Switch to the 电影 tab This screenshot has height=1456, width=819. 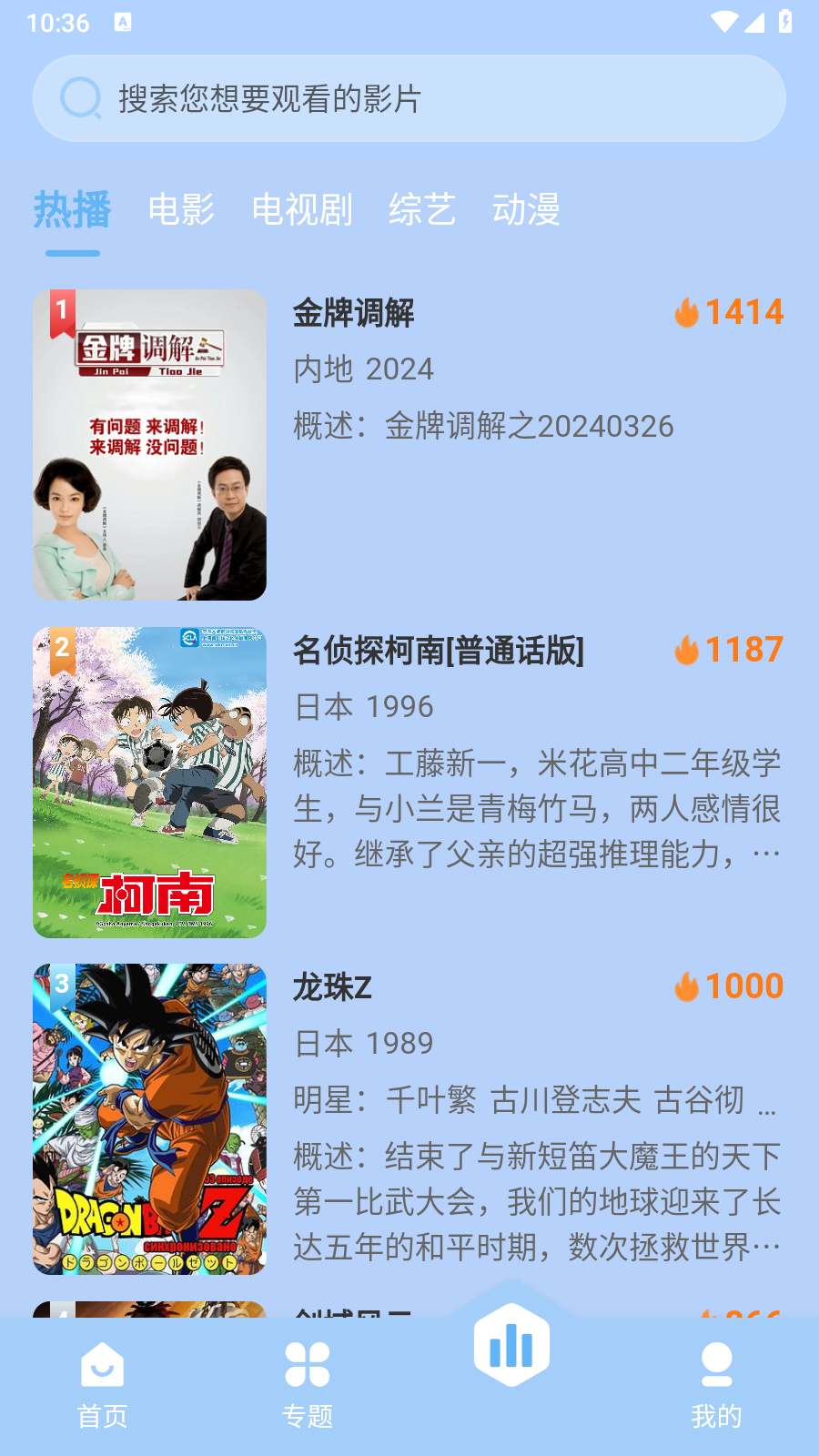181,210
